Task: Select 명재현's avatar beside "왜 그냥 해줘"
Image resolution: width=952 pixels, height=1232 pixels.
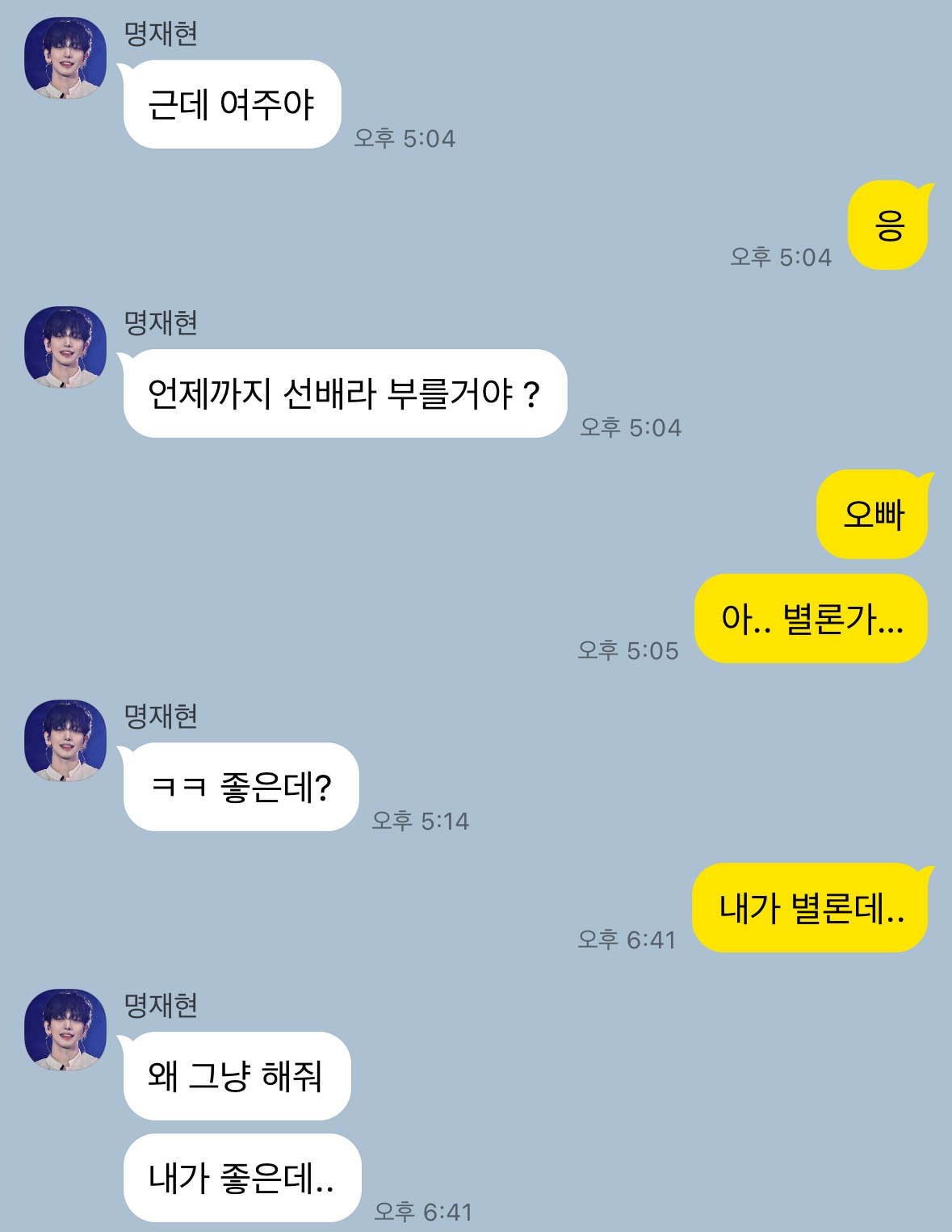Action: [65, 1030]
